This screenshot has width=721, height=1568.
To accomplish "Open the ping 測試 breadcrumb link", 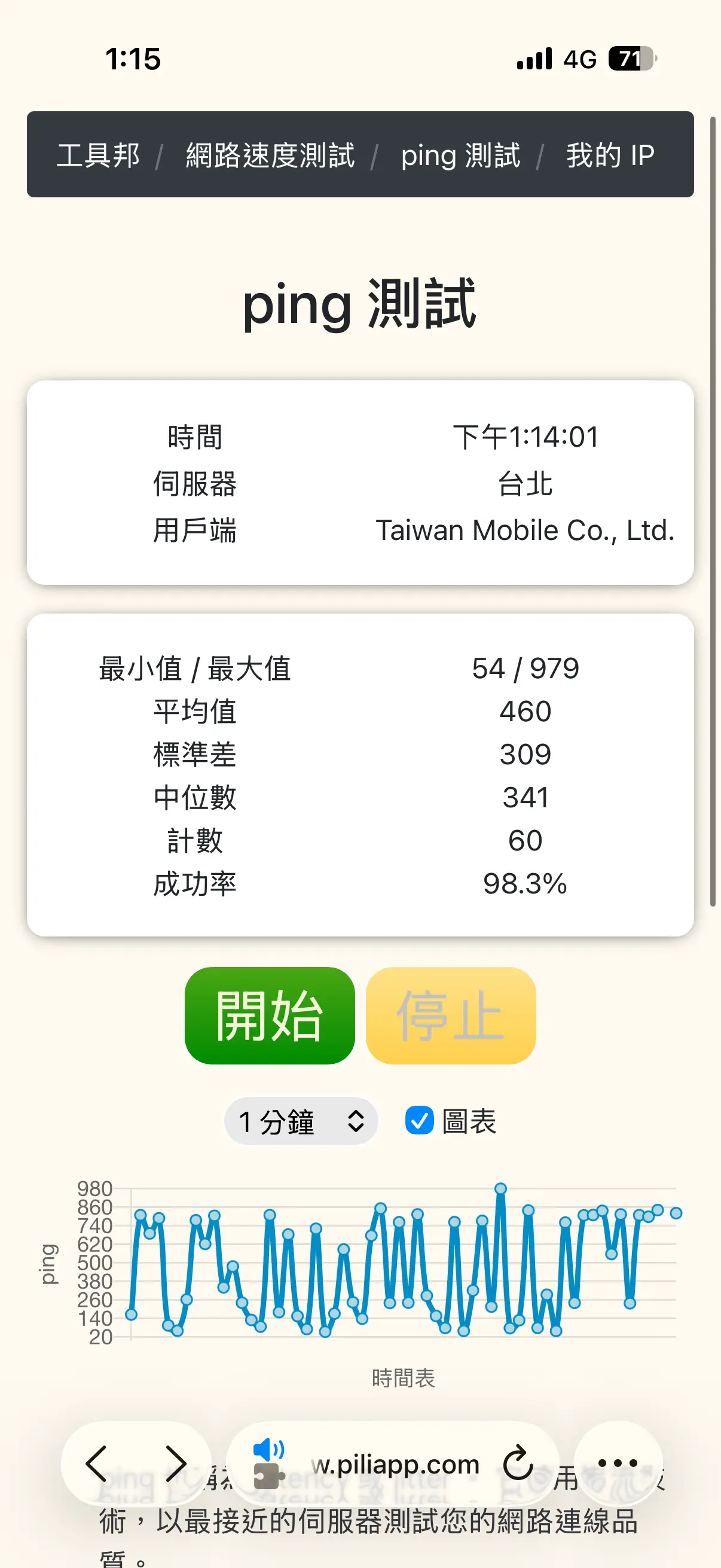I will (460, 155).
